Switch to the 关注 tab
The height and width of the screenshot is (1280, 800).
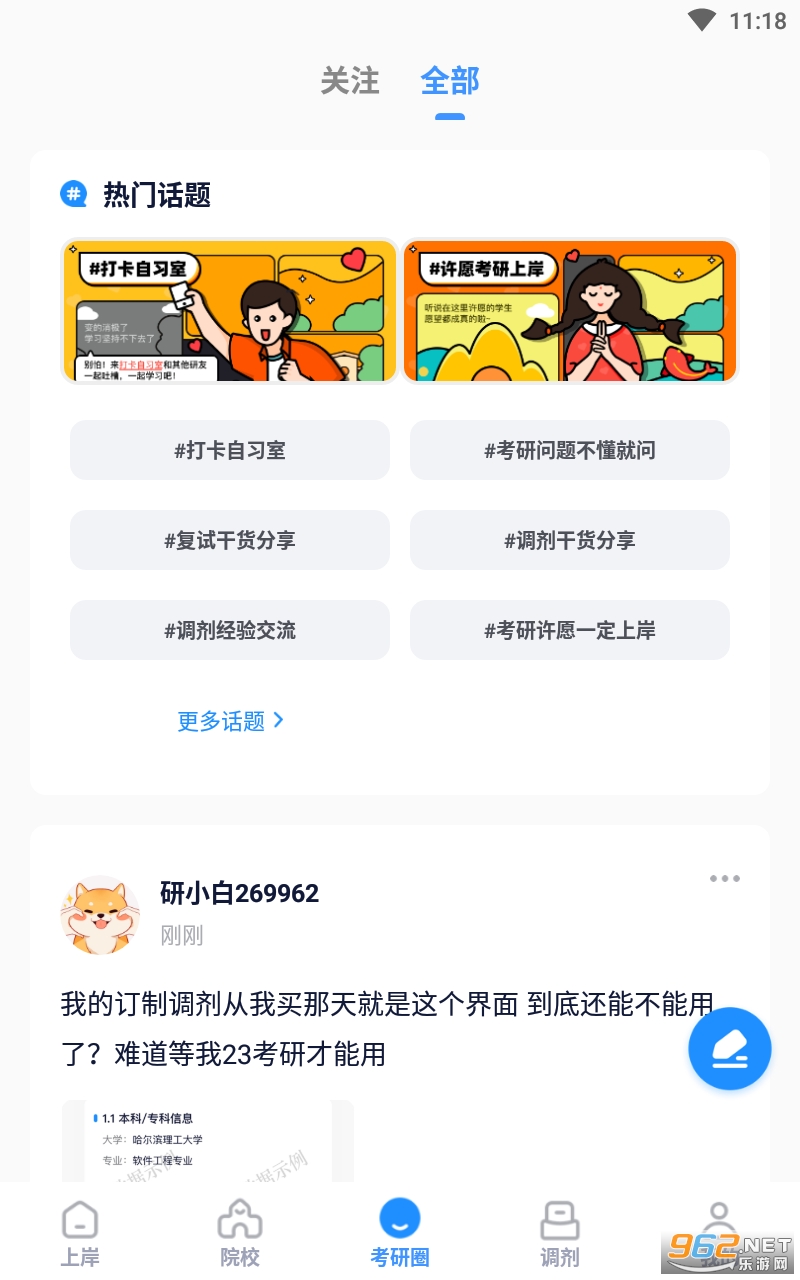coord(350,81)
